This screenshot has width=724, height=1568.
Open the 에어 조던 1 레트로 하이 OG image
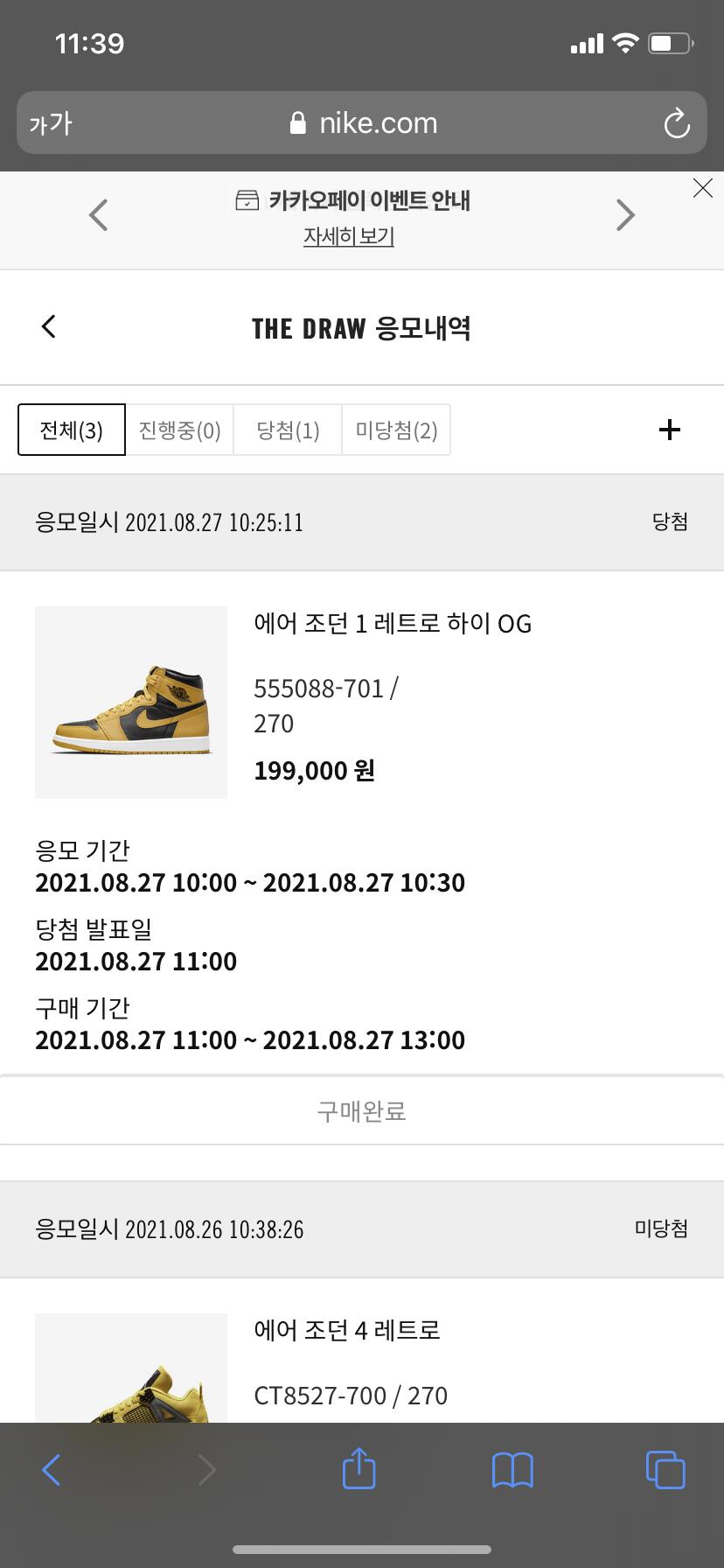pos(131,703)
